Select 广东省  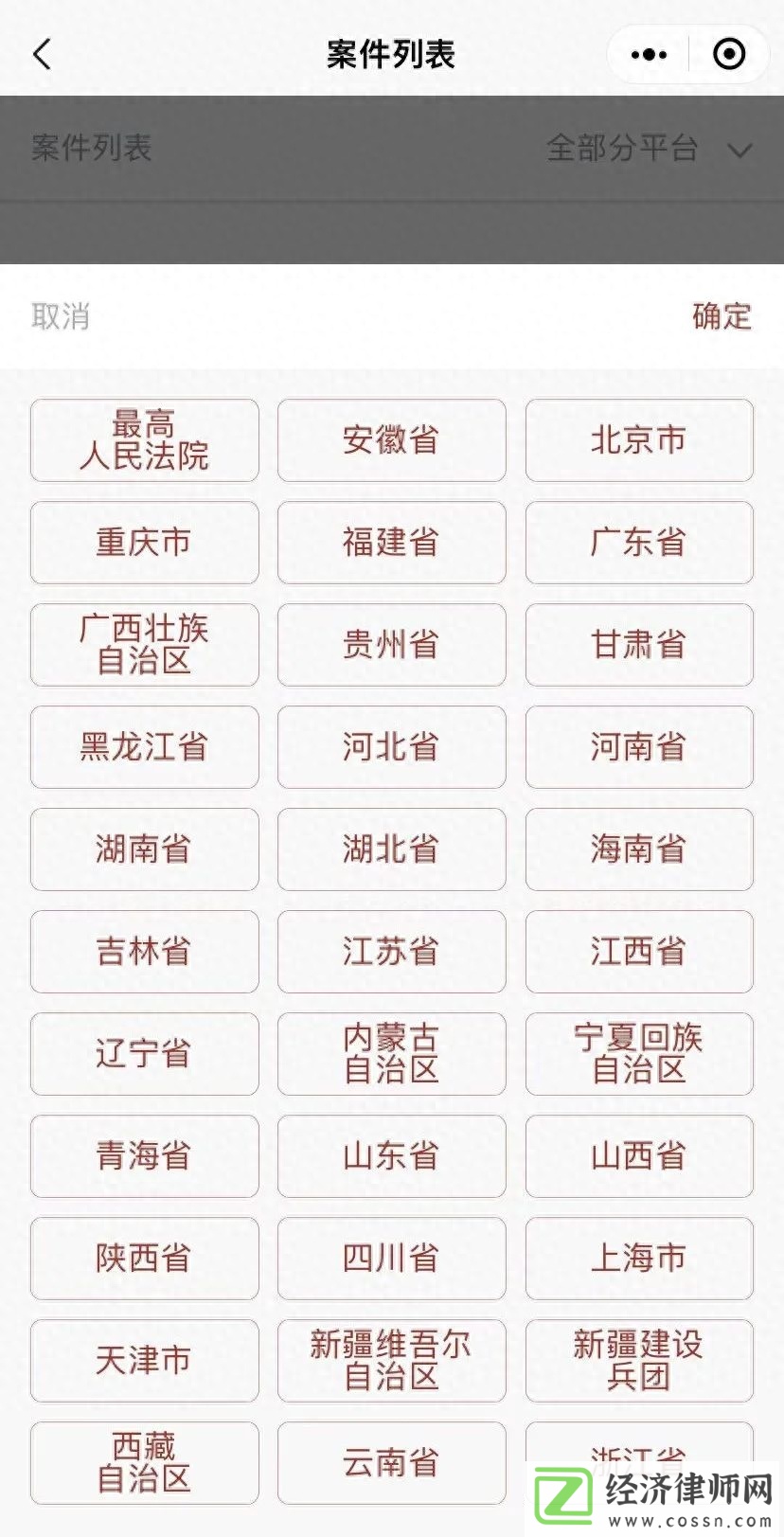(x=639, y=543)
